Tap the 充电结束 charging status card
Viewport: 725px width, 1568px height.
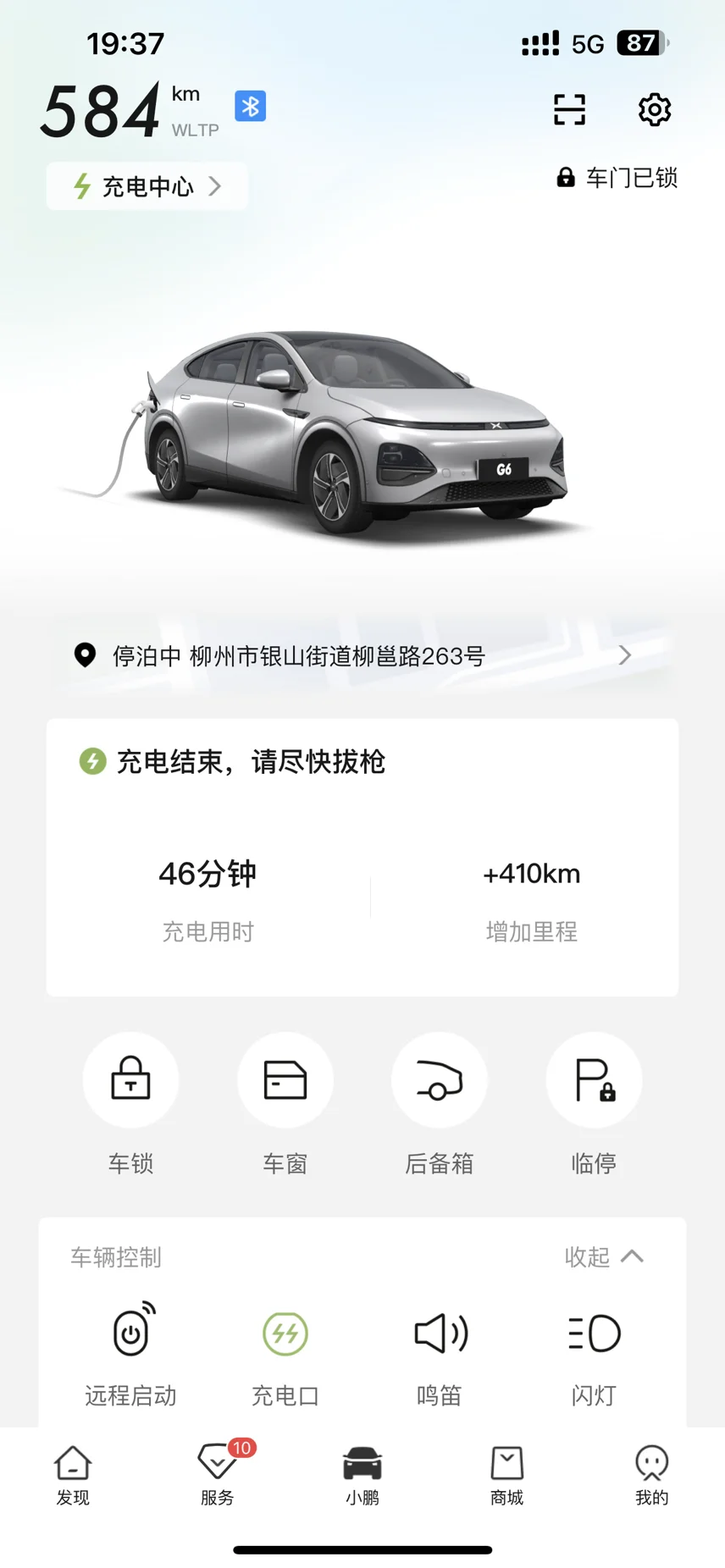click(362, 857)
